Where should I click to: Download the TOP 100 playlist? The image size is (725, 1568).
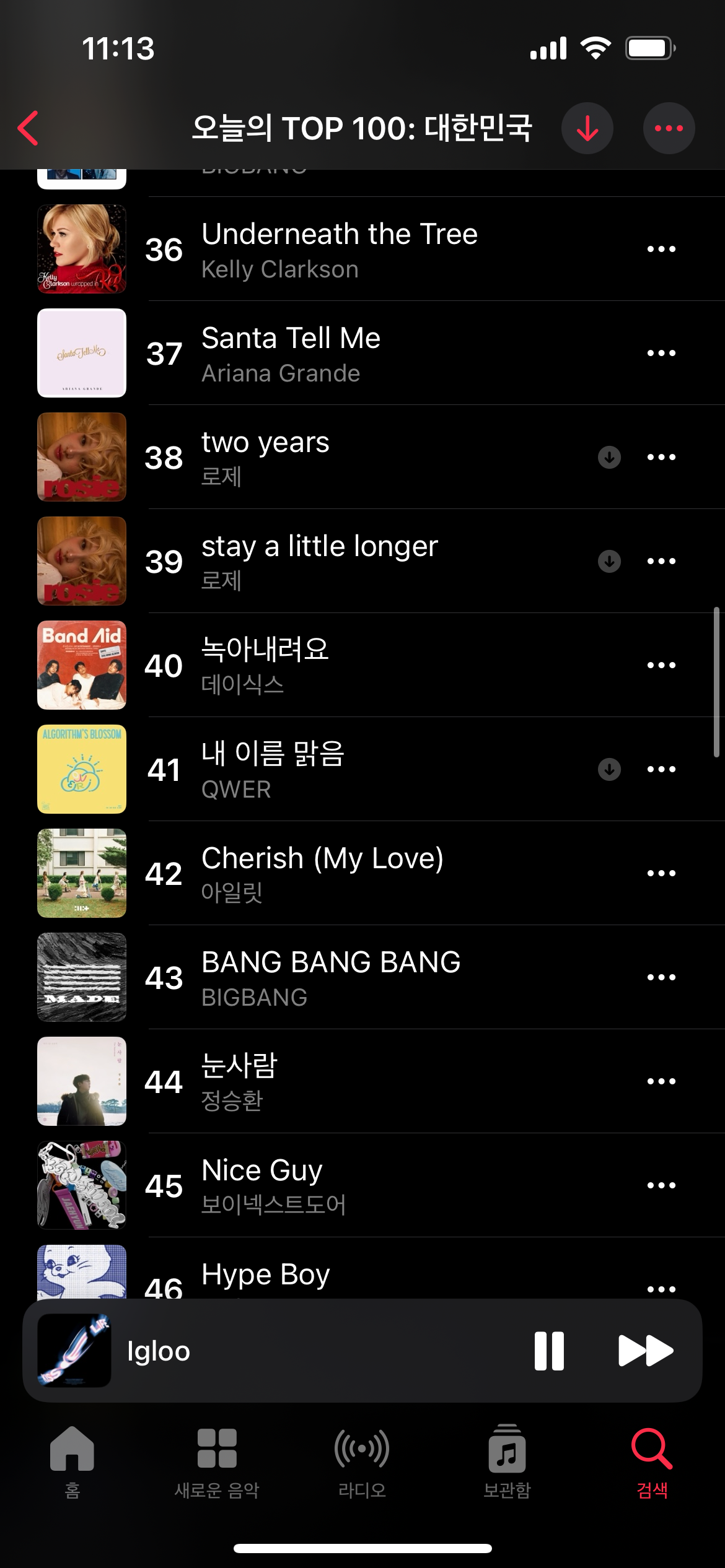(x=587, y=128)
